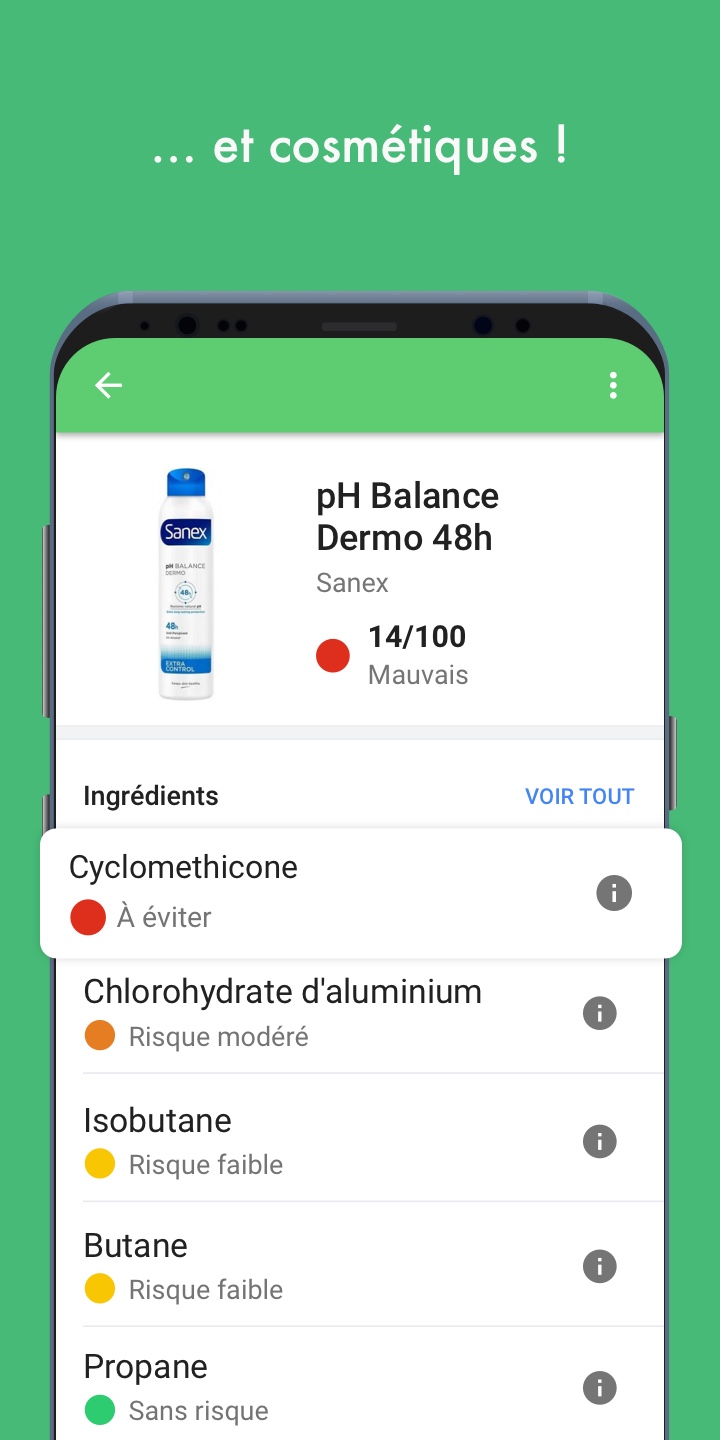Click the Propane information icon
Image resolution: width=720 pixels, height=1440 pixels.
pyautogui.click(x=599, y=1388)
